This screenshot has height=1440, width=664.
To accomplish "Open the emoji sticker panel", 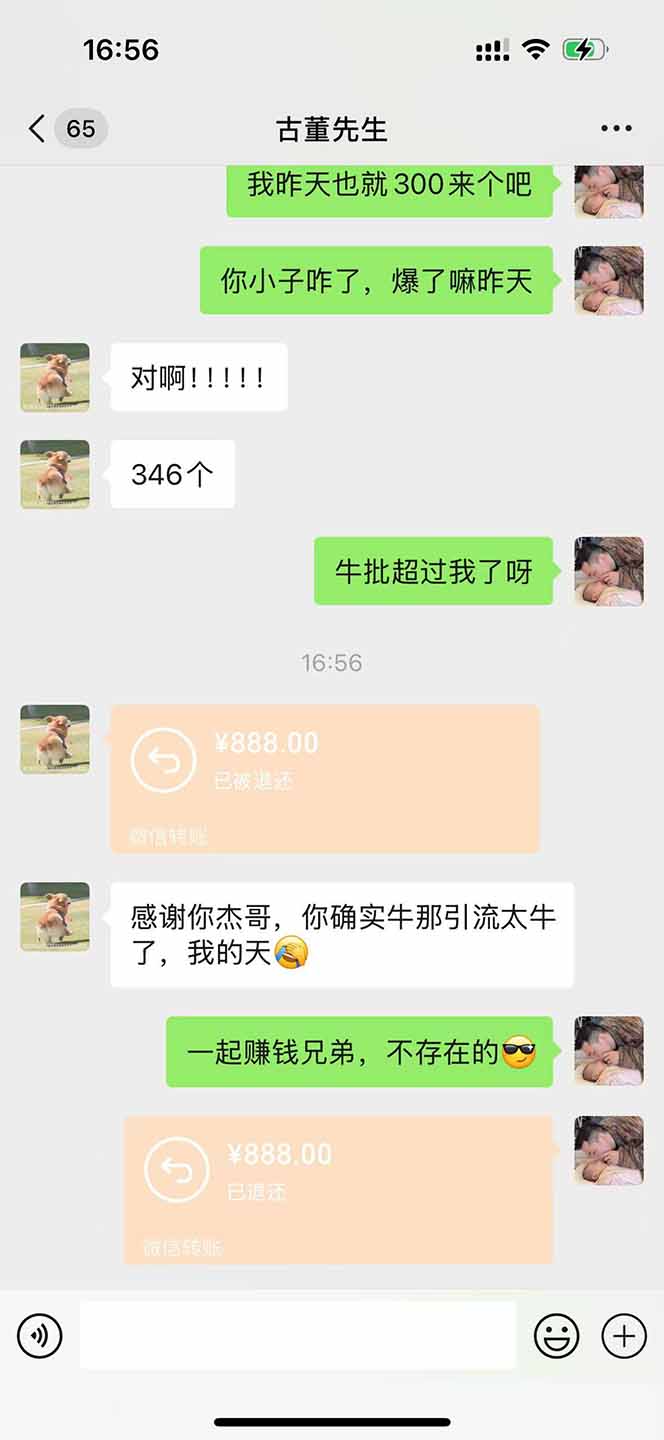I will (x=557, y=1336).
